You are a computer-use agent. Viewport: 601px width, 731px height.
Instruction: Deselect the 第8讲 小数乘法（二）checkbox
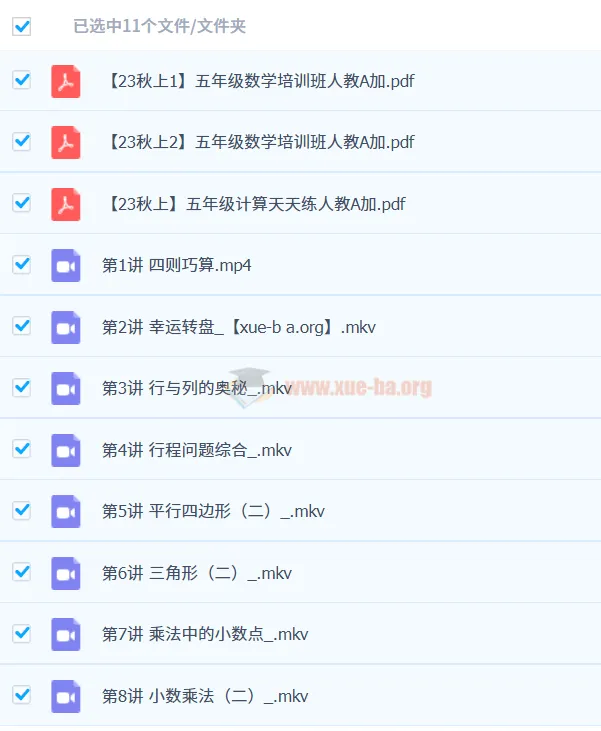[21, 695]
